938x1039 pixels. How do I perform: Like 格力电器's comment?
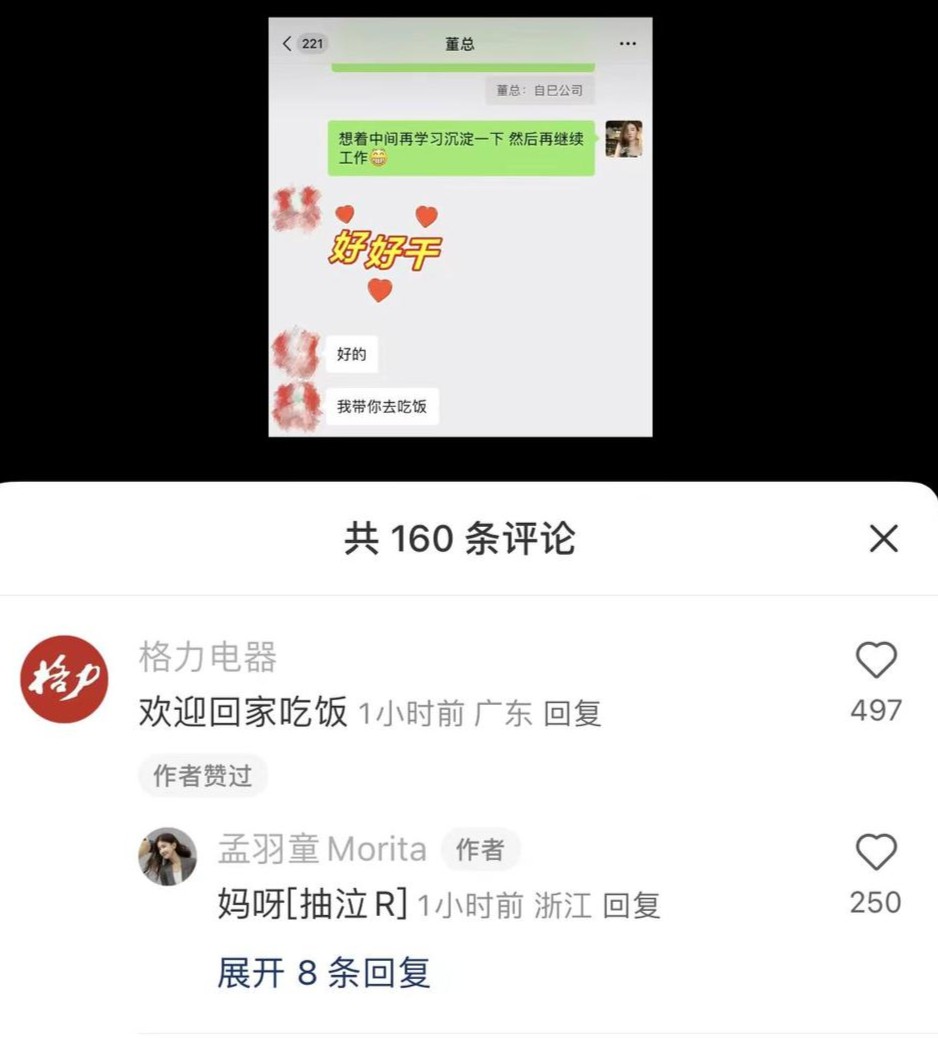pyautogui.click(x=876, y=662)
